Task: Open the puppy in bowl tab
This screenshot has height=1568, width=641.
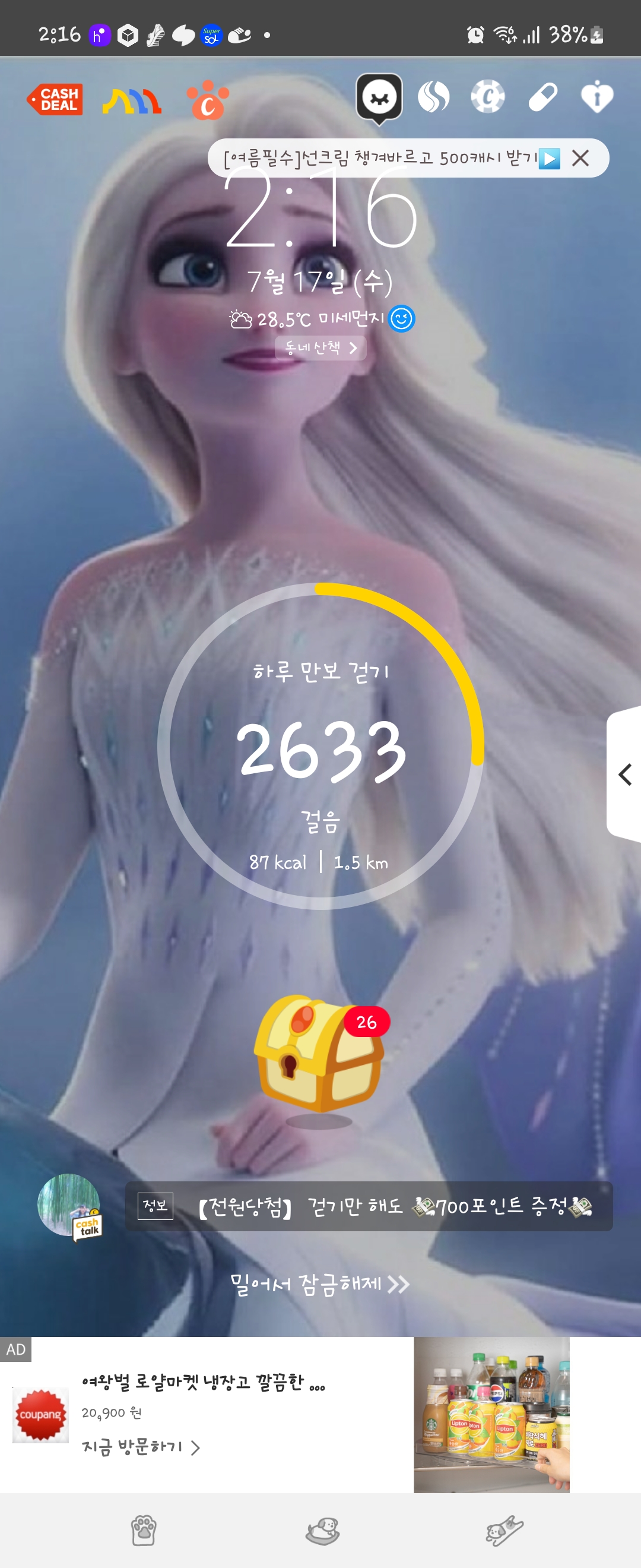Action: tap(322, 1530)
